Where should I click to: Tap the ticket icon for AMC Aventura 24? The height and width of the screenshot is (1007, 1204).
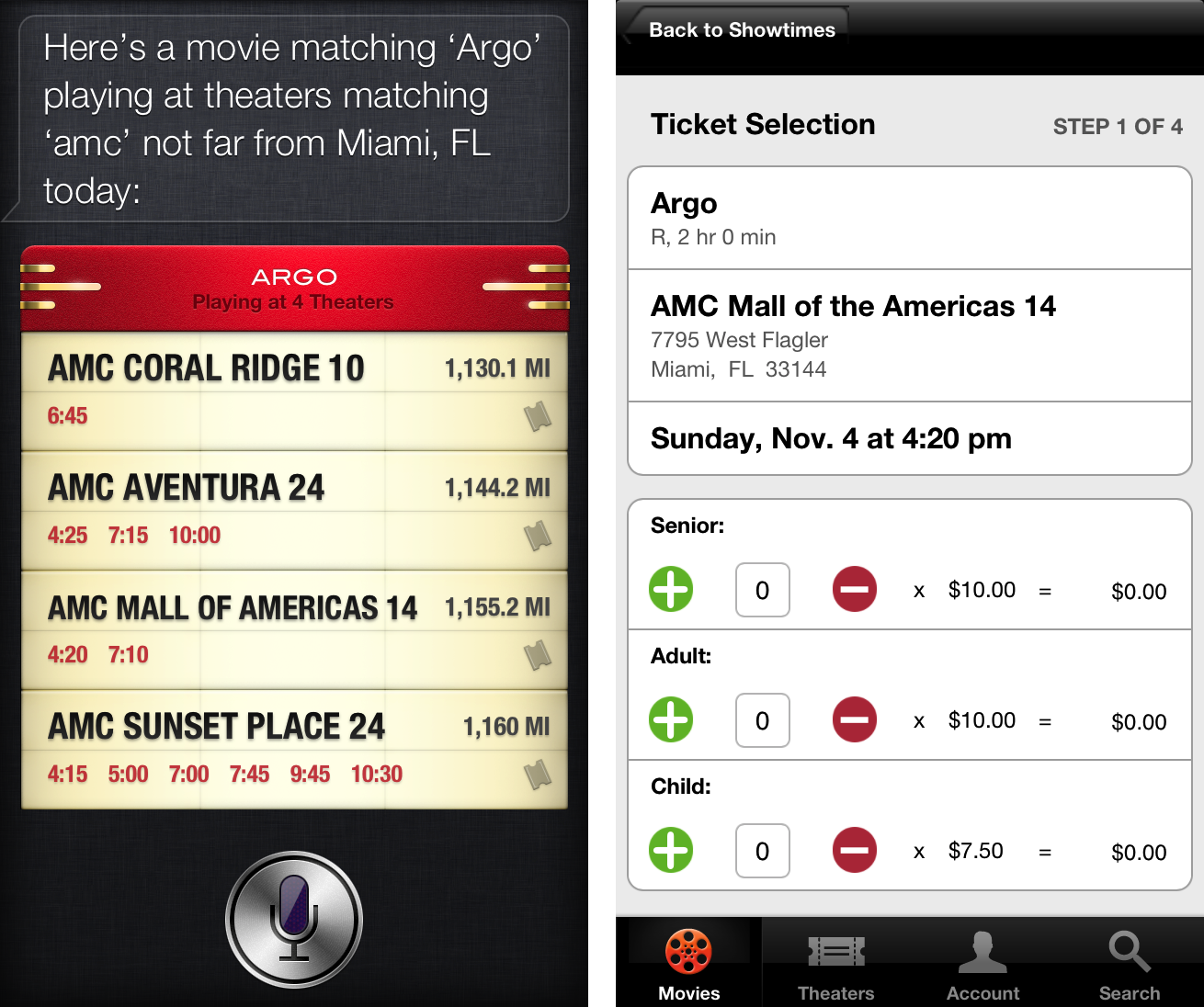[538, 536]
